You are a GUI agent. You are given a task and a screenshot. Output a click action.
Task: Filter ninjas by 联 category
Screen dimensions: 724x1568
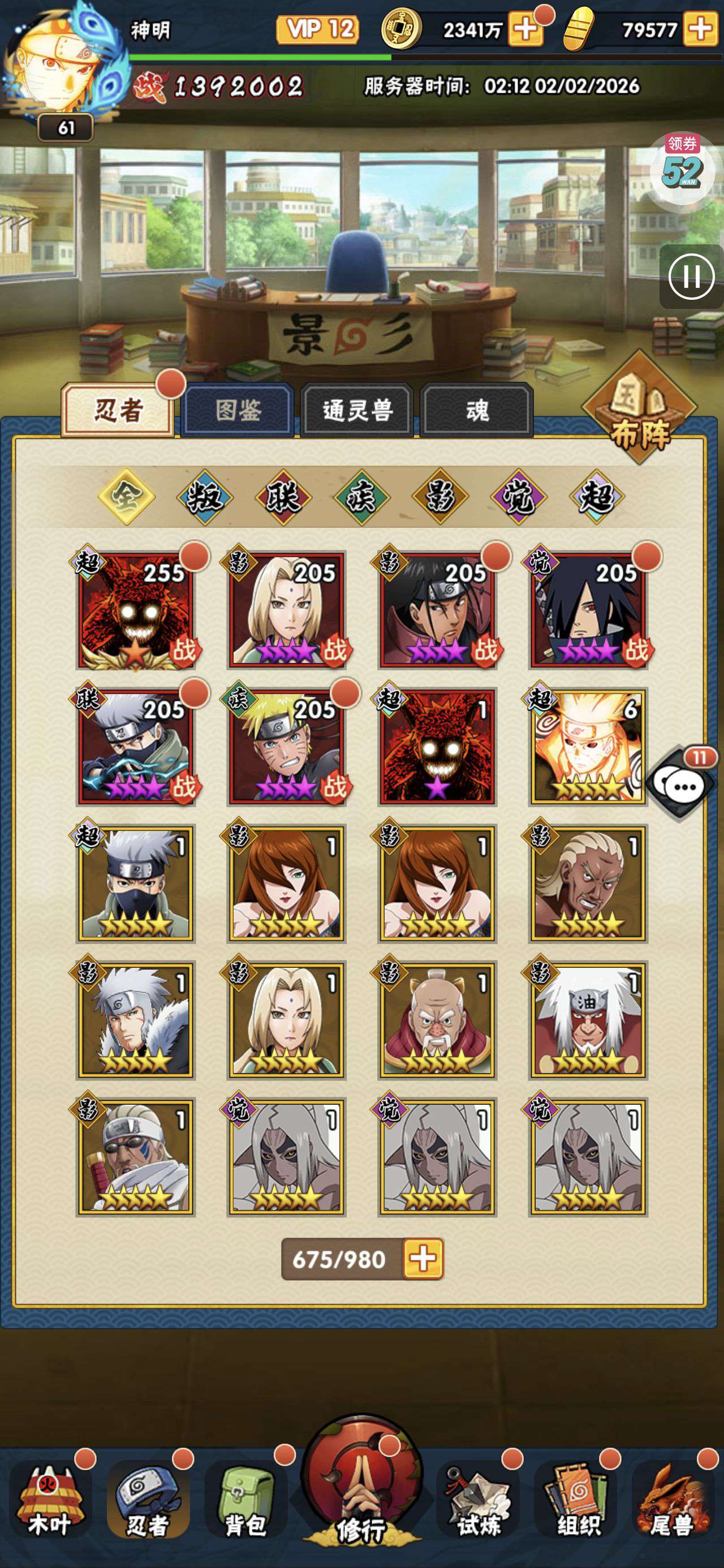(283, 497)
